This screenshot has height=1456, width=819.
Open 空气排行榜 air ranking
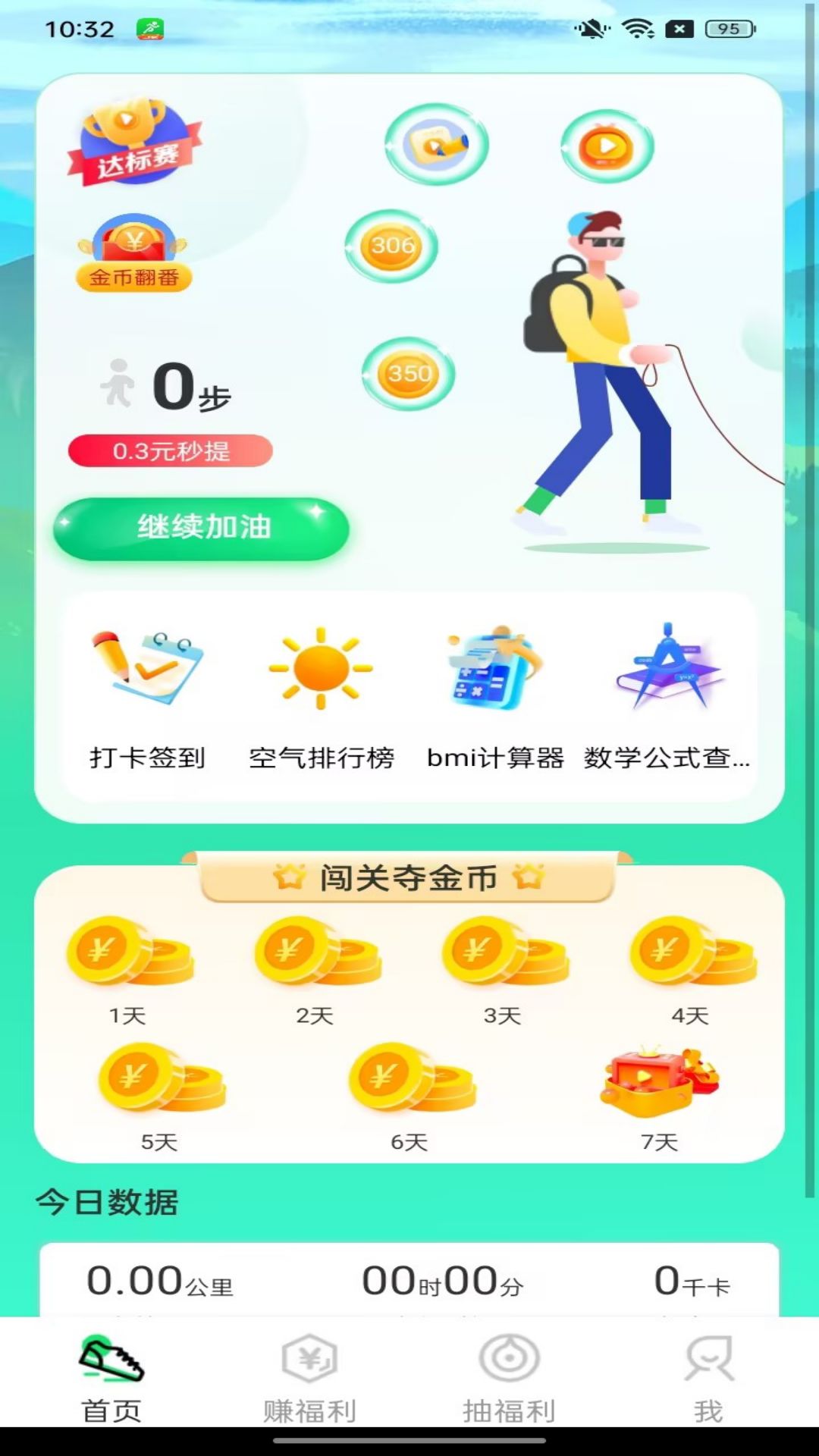click(x=322, y=698)
